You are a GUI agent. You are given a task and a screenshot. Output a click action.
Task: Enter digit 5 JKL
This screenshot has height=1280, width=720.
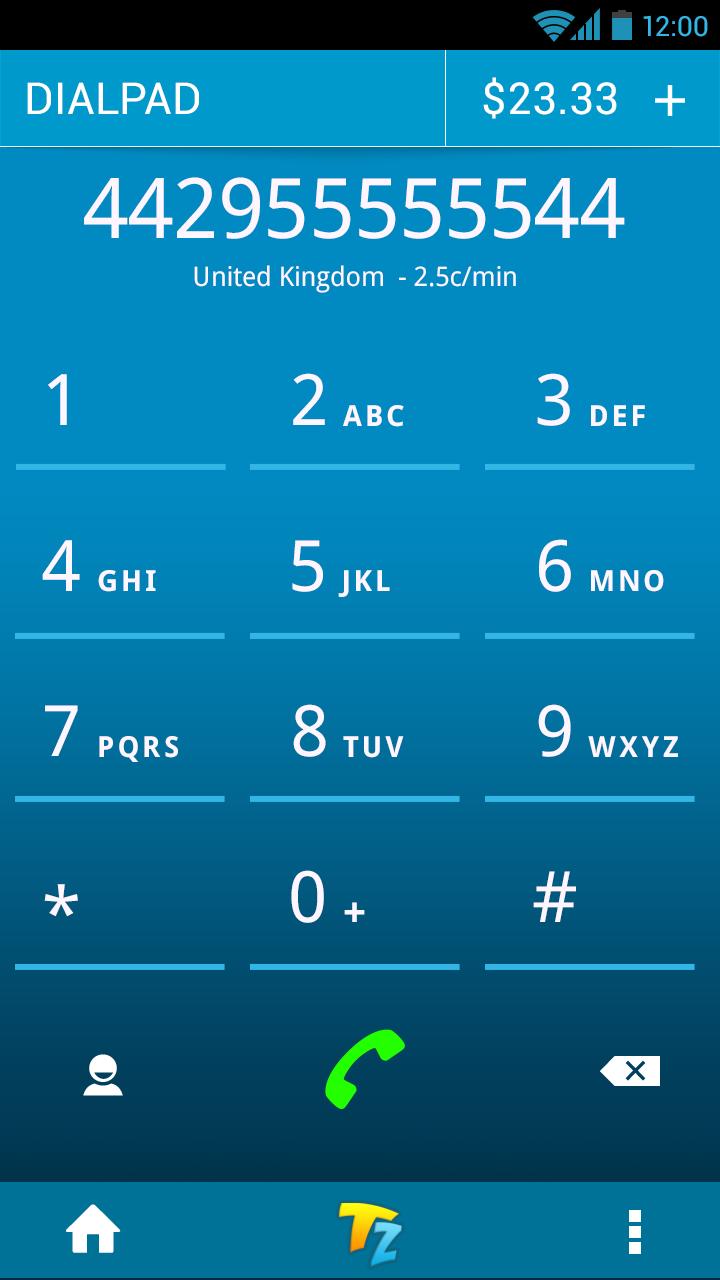point(354,570)
